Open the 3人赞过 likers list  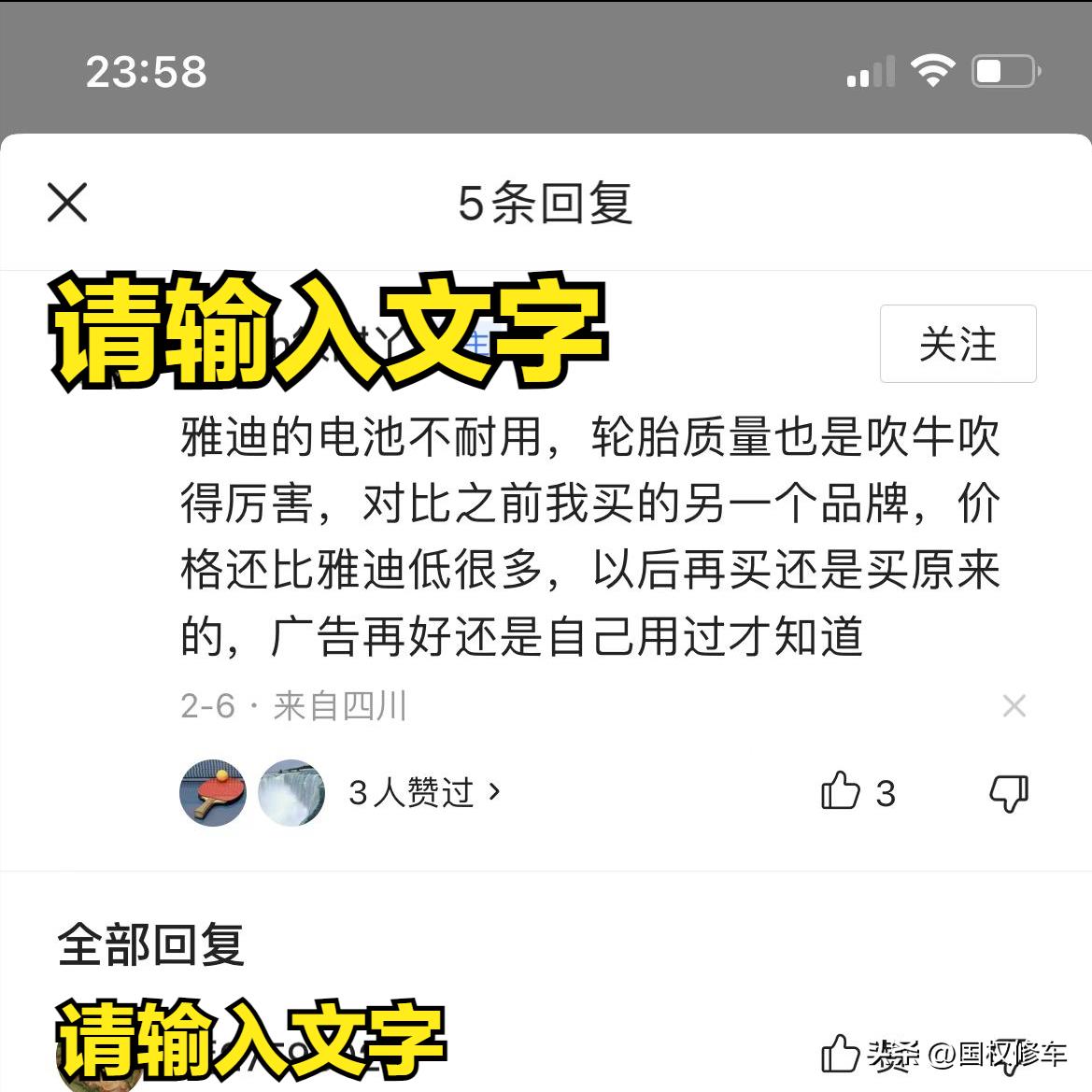point(424,793)
